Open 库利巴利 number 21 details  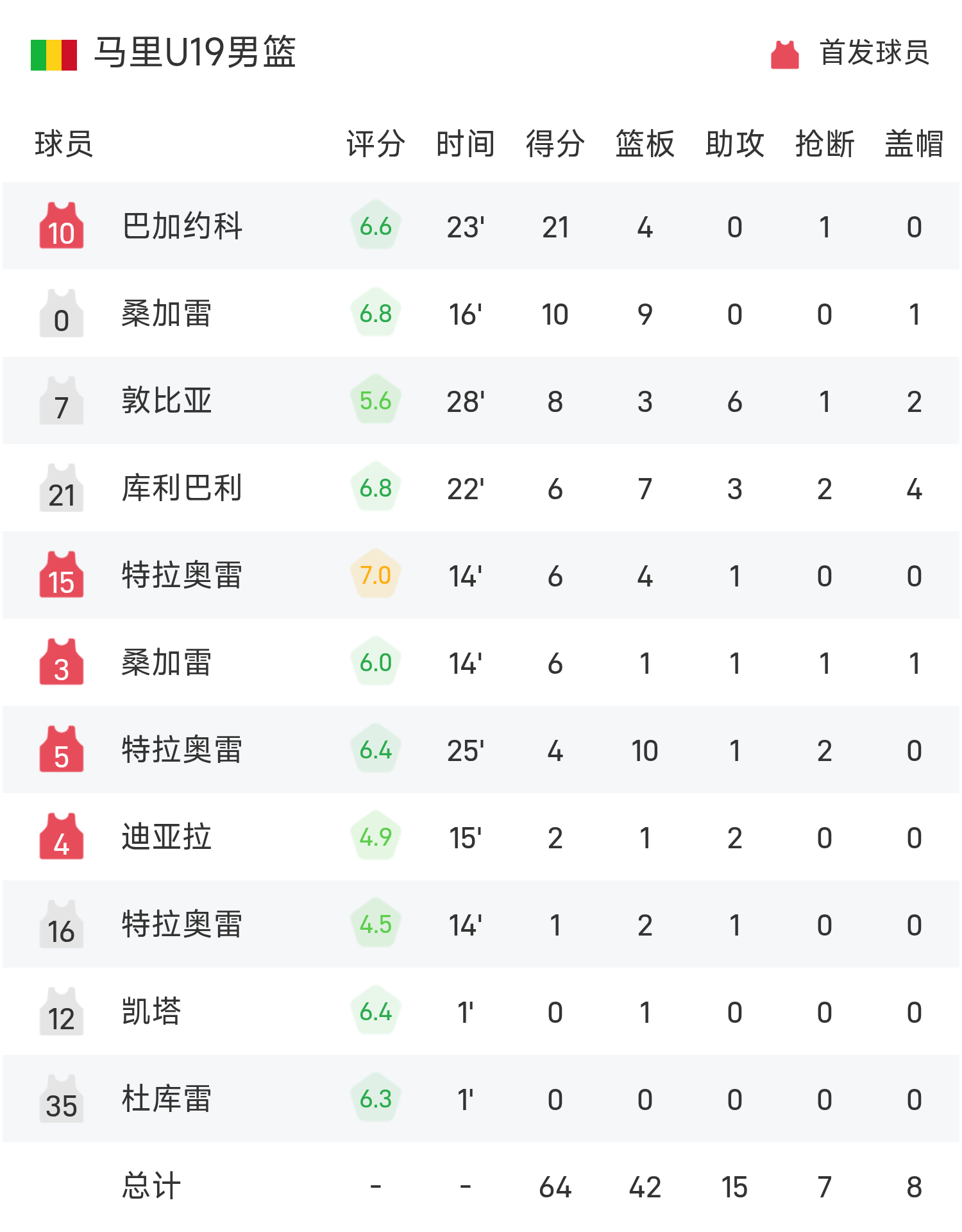click(x=182, y=488)
